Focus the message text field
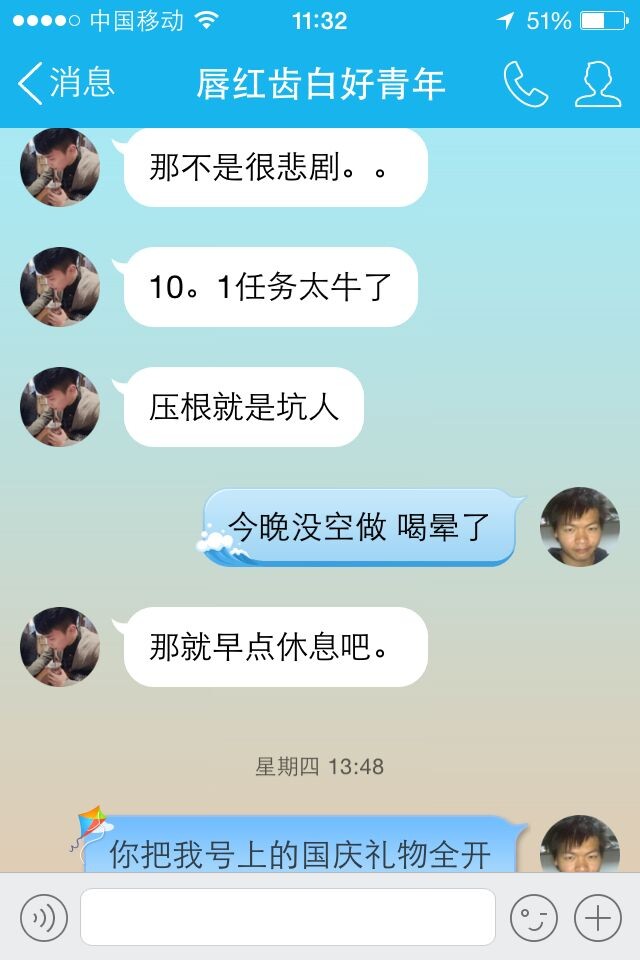Viewport: 640px width, 960px height. (x=288, y=917)
